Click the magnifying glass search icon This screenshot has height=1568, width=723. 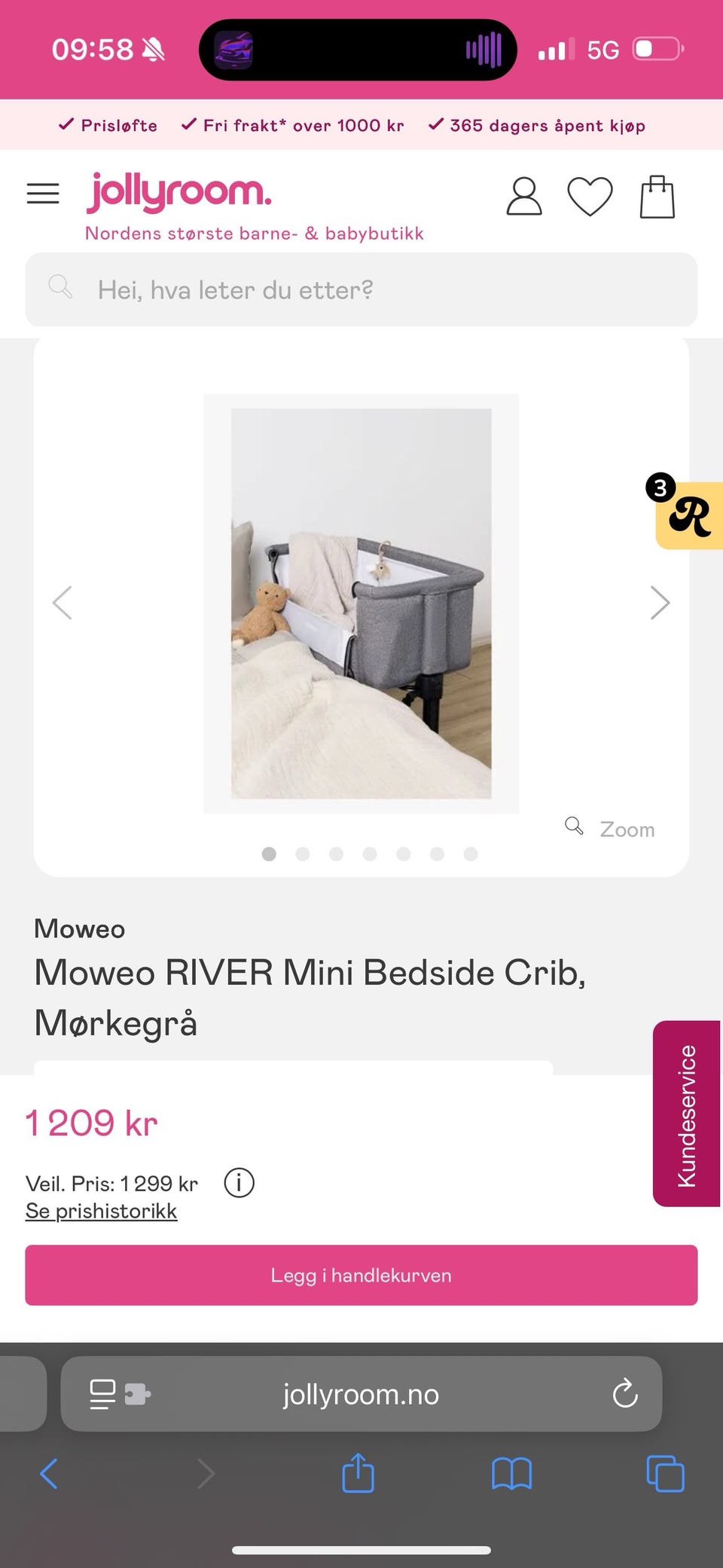[x=61, y=287]
